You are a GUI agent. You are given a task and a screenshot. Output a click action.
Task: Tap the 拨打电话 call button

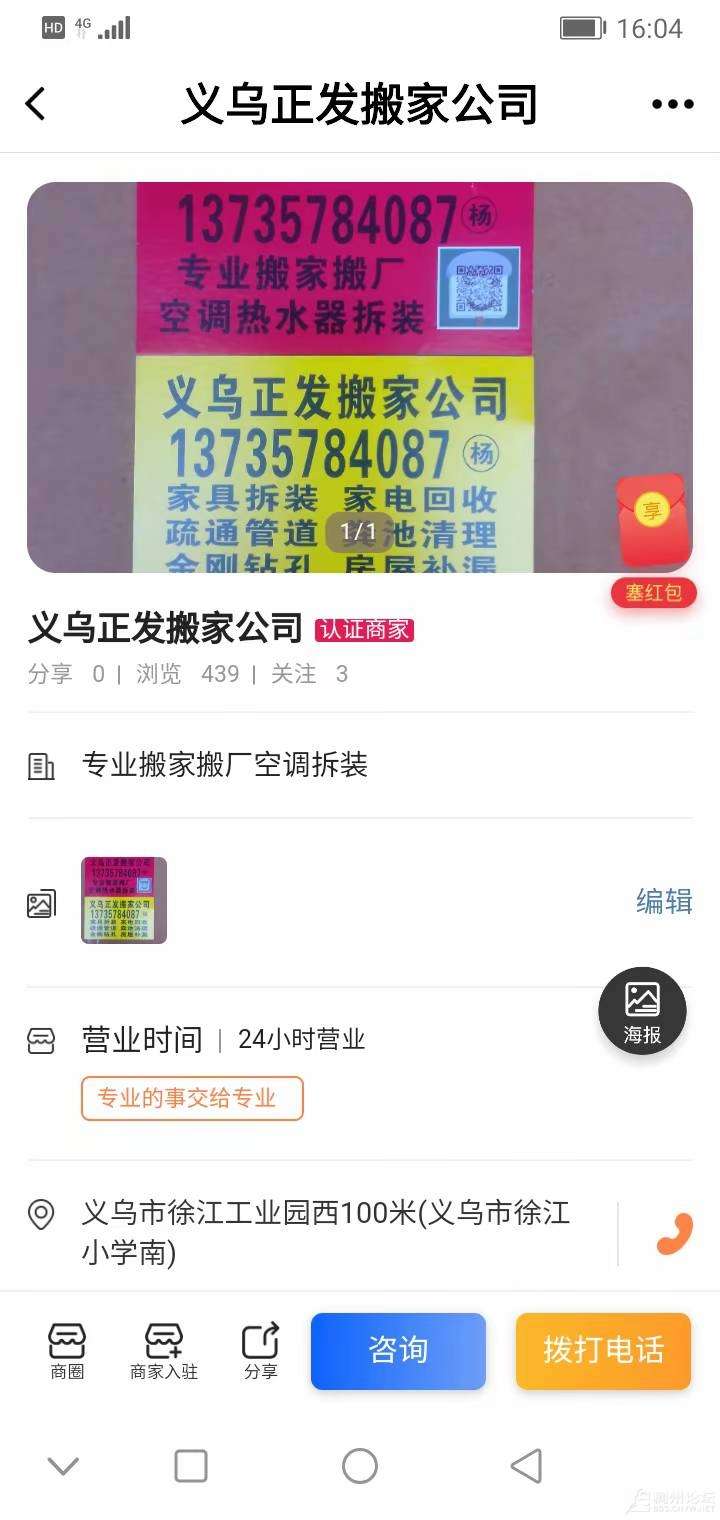point(603,1351)
